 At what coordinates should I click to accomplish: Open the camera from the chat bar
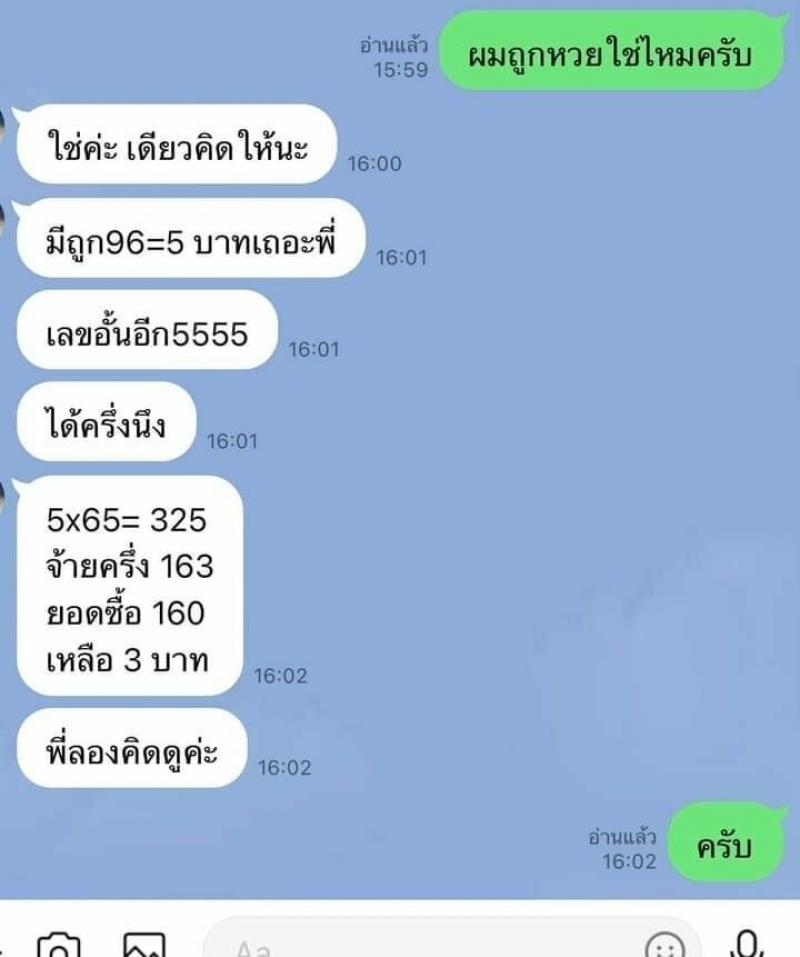(58, 945)
